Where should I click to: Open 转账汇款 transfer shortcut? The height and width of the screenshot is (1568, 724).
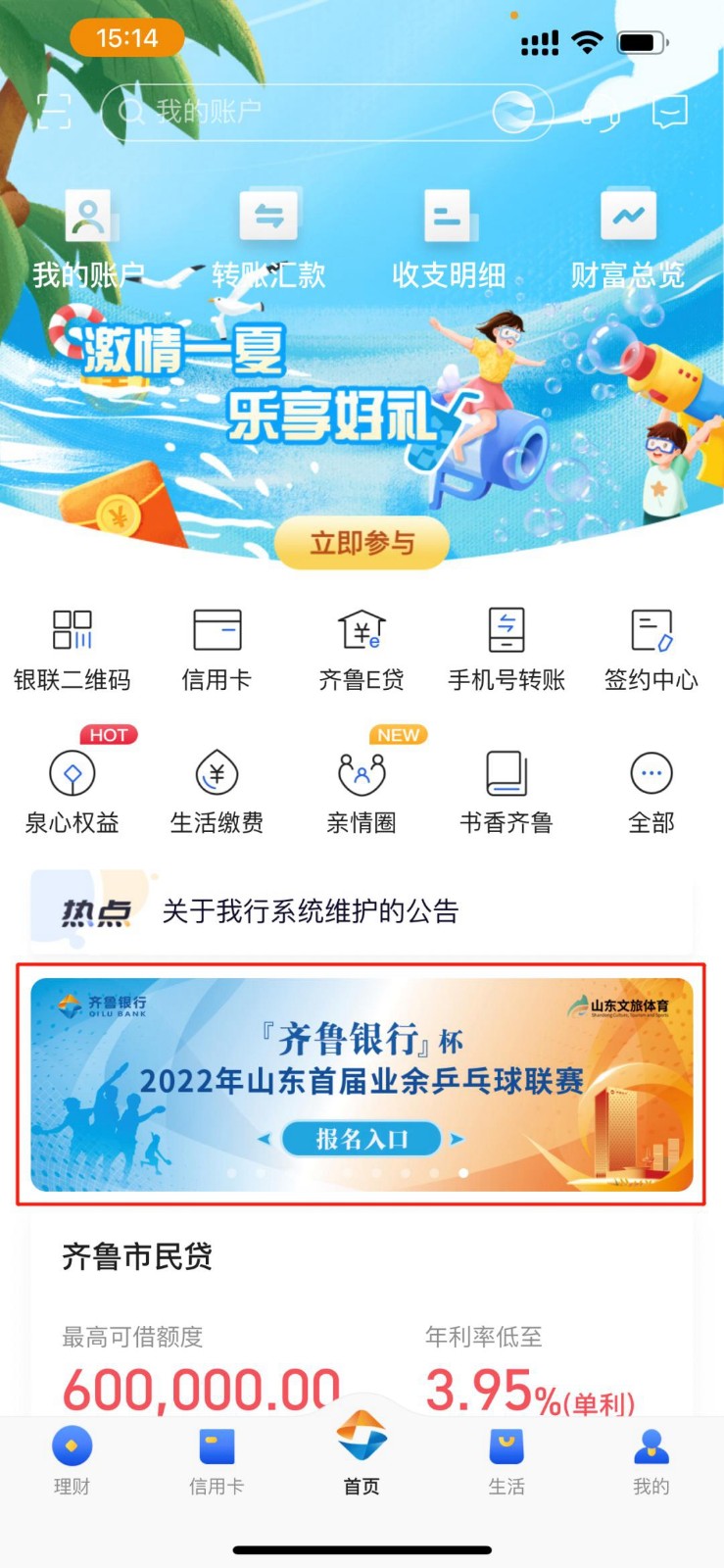tap(269, 238)
